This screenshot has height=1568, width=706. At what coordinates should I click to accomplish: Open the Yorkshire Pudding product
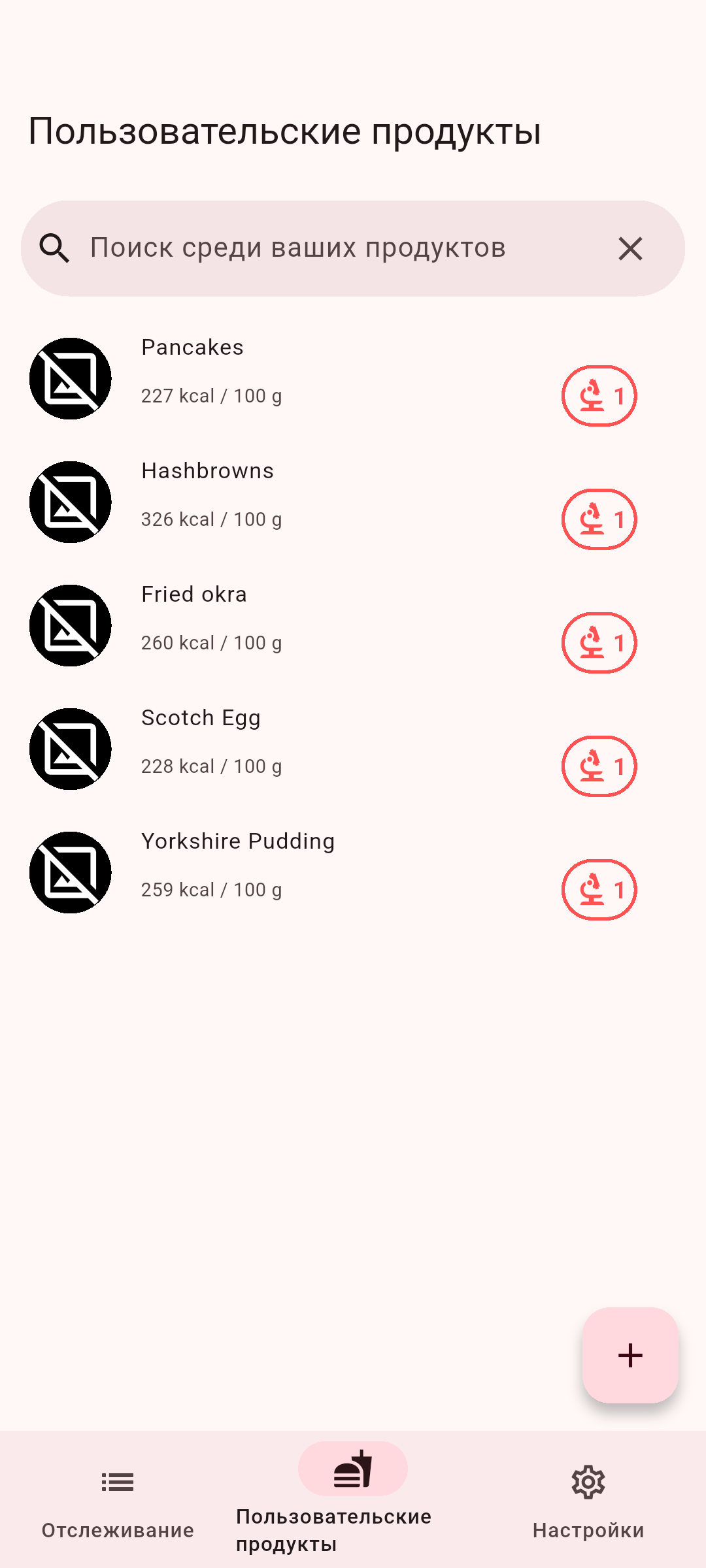[x=353, y=872]
